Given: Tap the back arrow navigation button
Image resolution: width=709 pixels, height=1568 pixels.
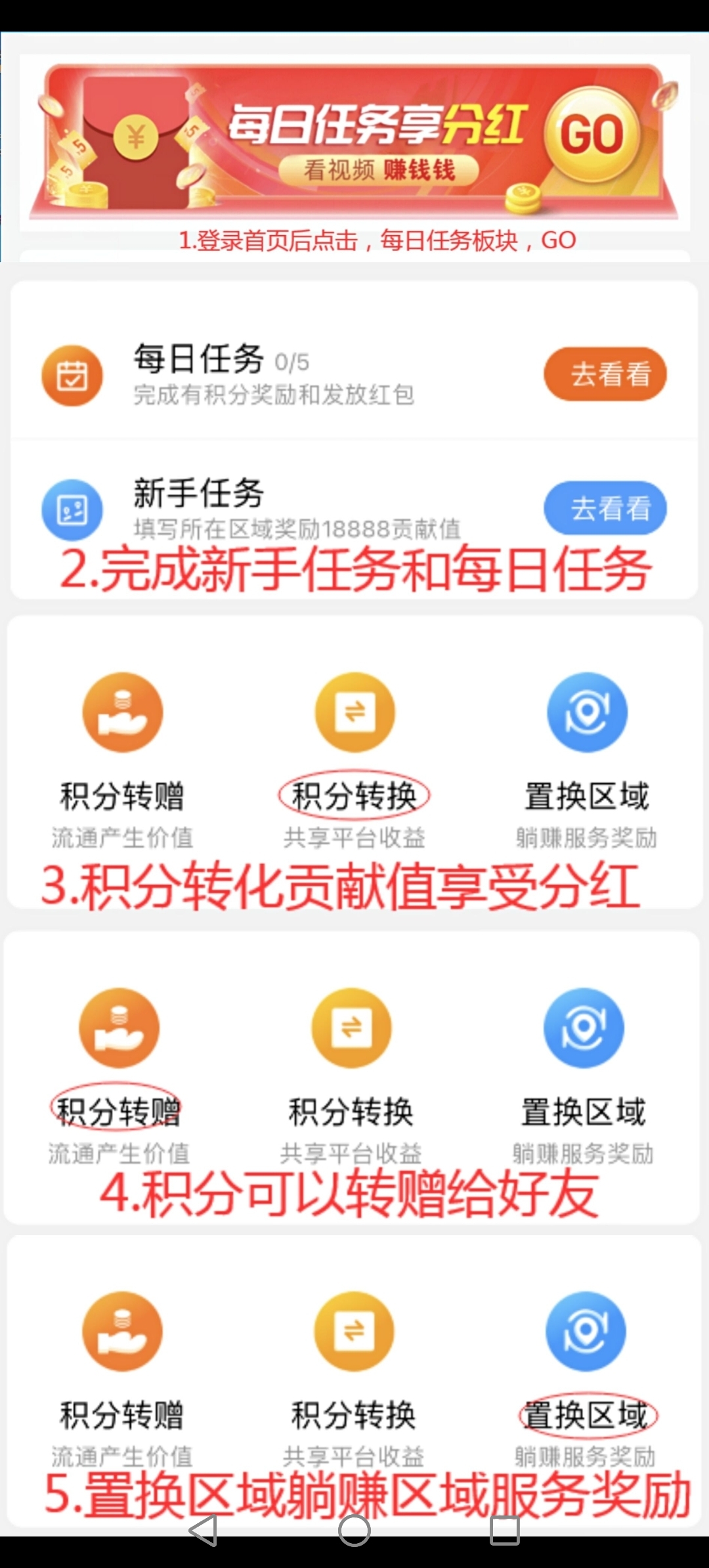Looking at the screenshot, I should point(207,1530).
